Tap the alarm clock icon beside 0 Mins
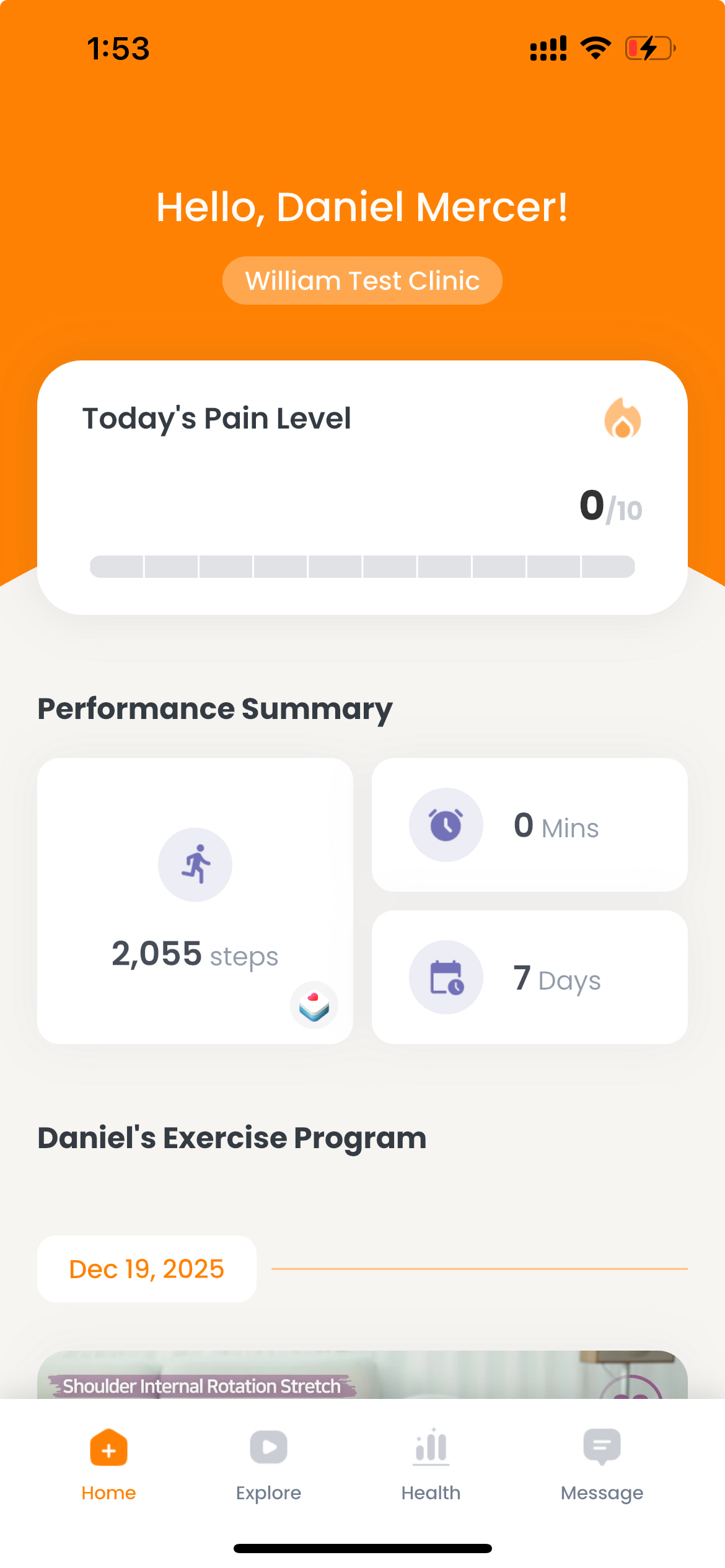 (446, 824)
